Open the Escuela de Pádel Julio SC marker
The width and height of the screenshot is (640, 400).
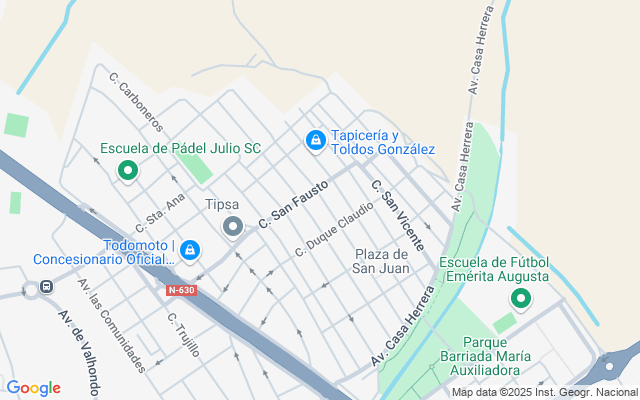pyautogui.click(x=127, y=171)
